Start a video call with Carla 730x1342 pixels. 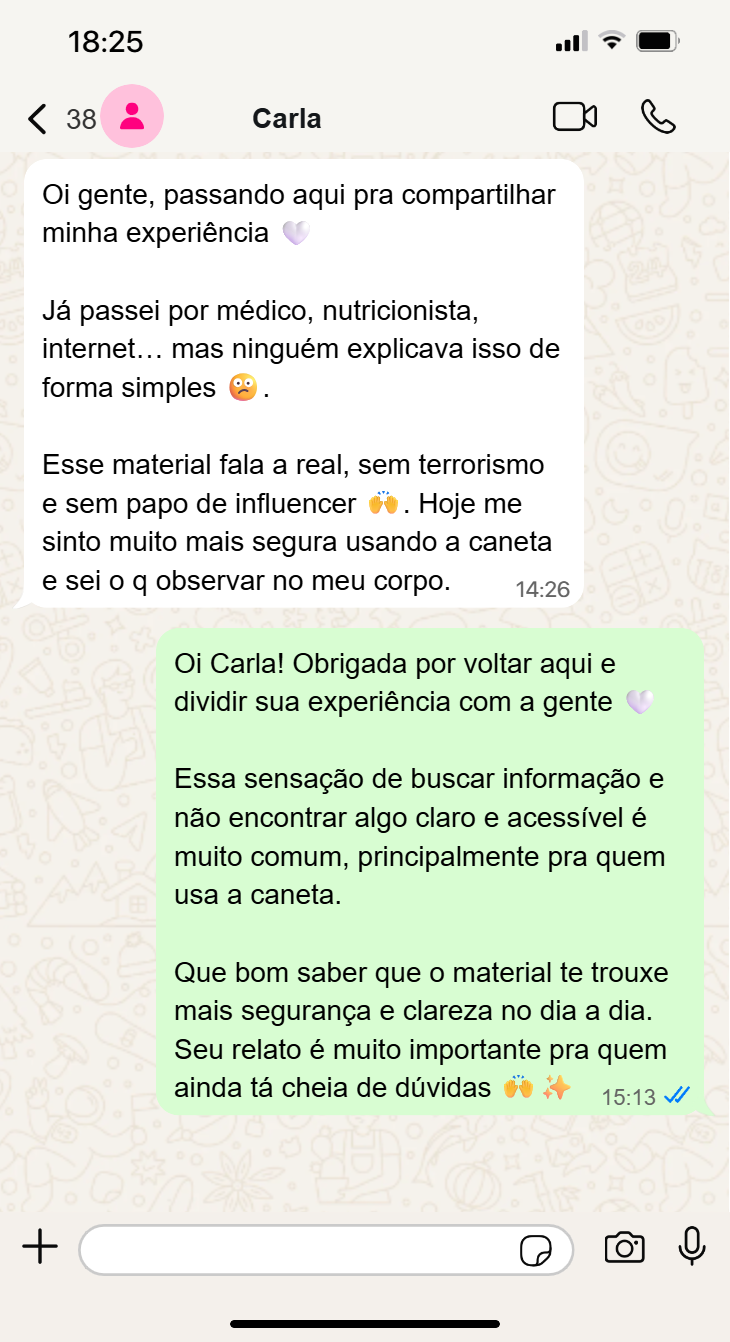(x=575, y=117)
